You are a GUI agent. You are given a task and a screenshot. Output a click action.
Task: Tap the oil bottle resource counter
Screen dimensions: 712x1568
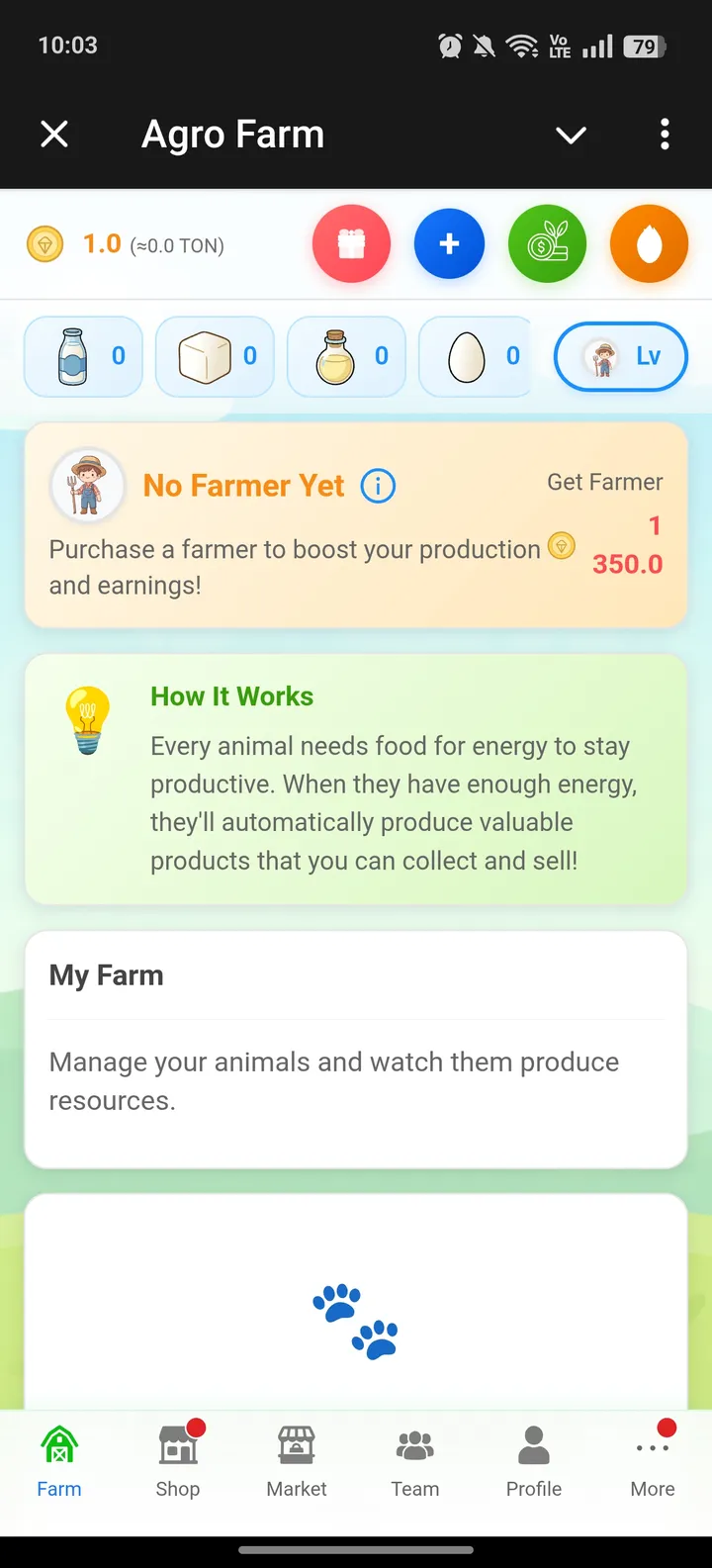click(346, 356)
